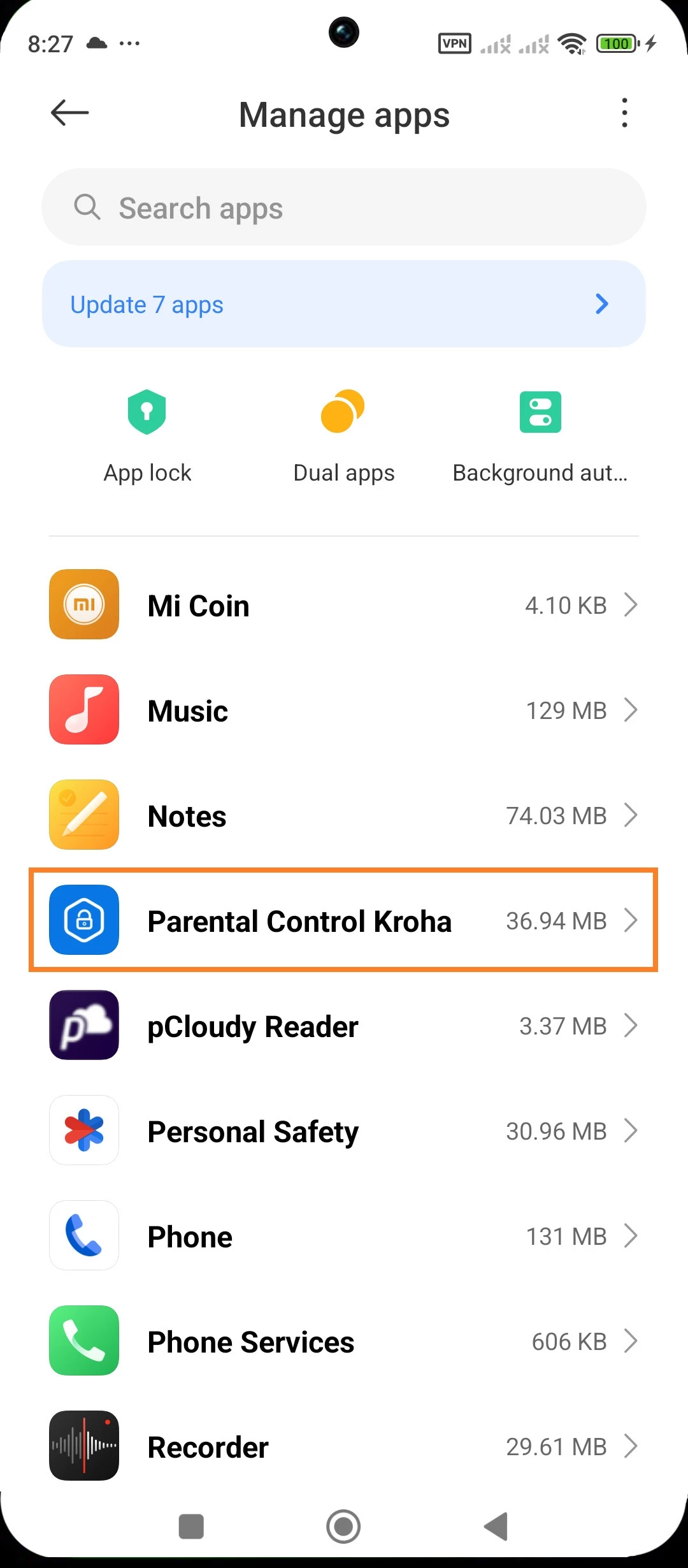Tap the system home button
688x1568 pixels.
(343, 1527)
